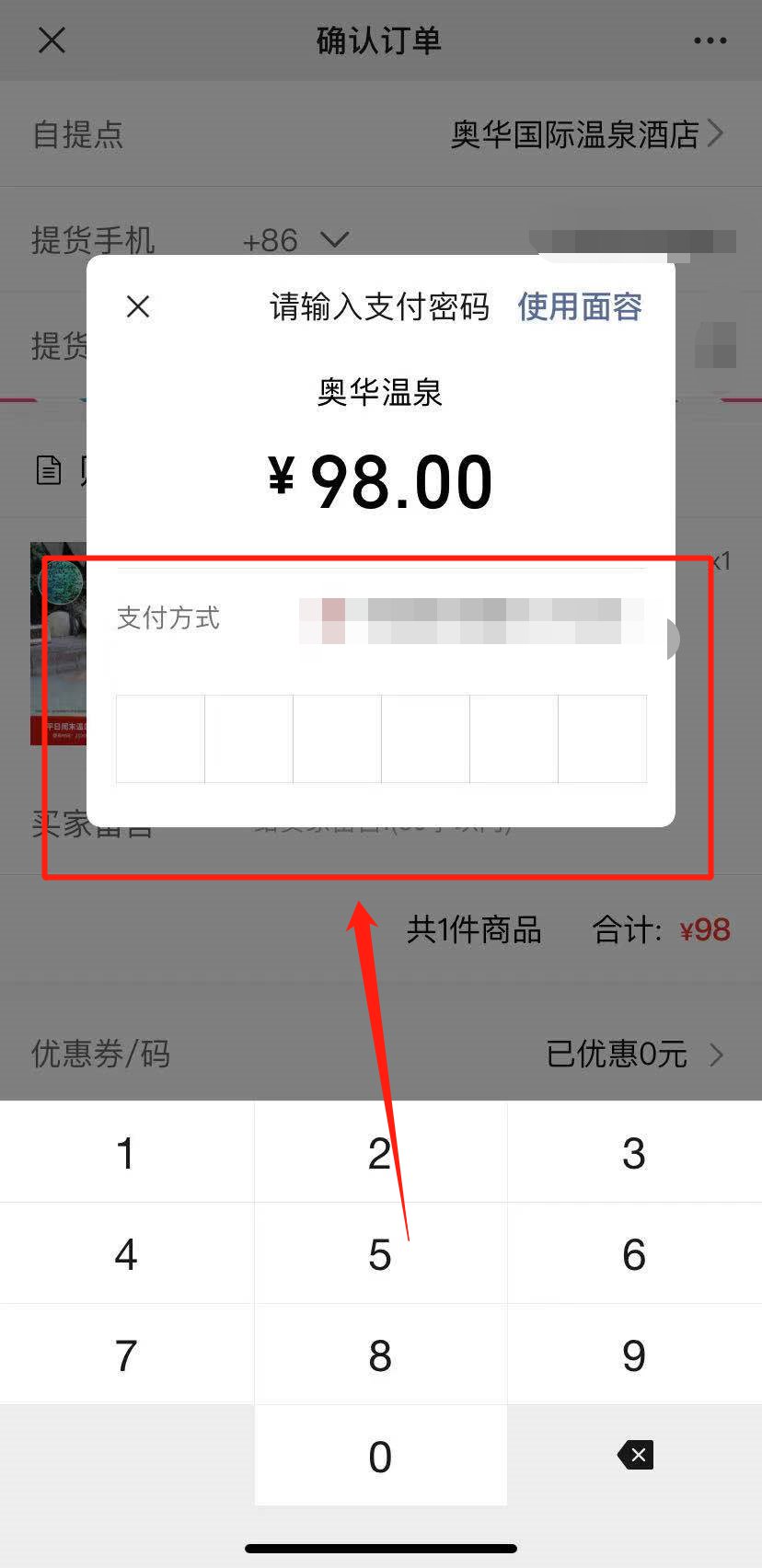Delete last digit with backspace key
762x1568 pixels.
pyautogui.click(x=635, y=1455)
